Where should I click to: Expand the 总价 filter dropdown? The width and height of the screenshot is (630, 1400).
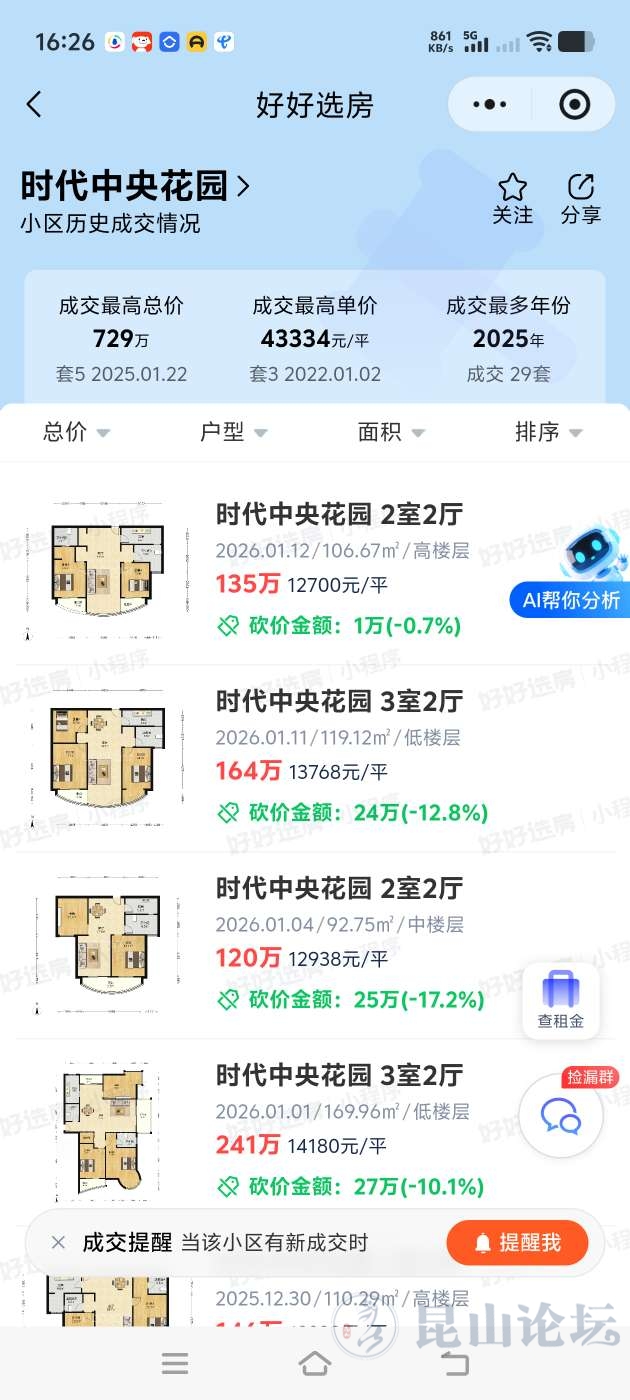pos(76,432)
